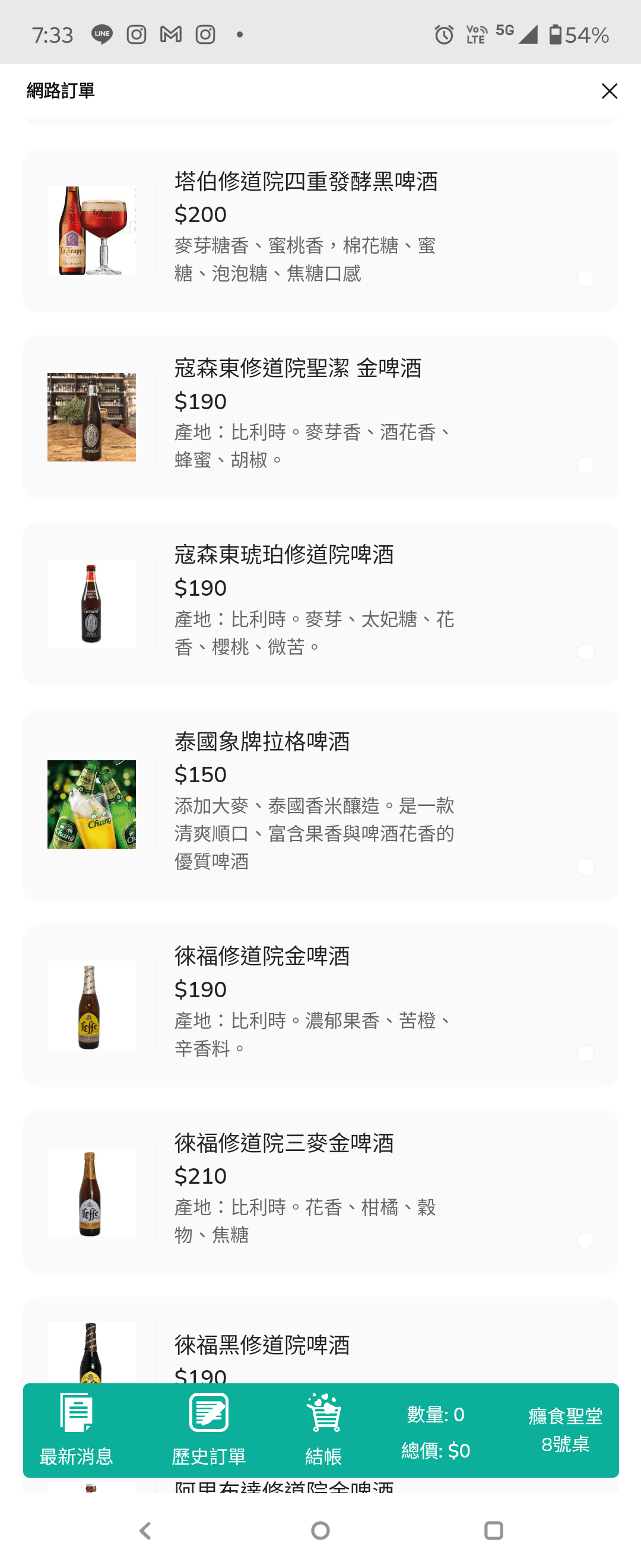
Task: Close the 網路訂單 page
Action: [609, 91]
